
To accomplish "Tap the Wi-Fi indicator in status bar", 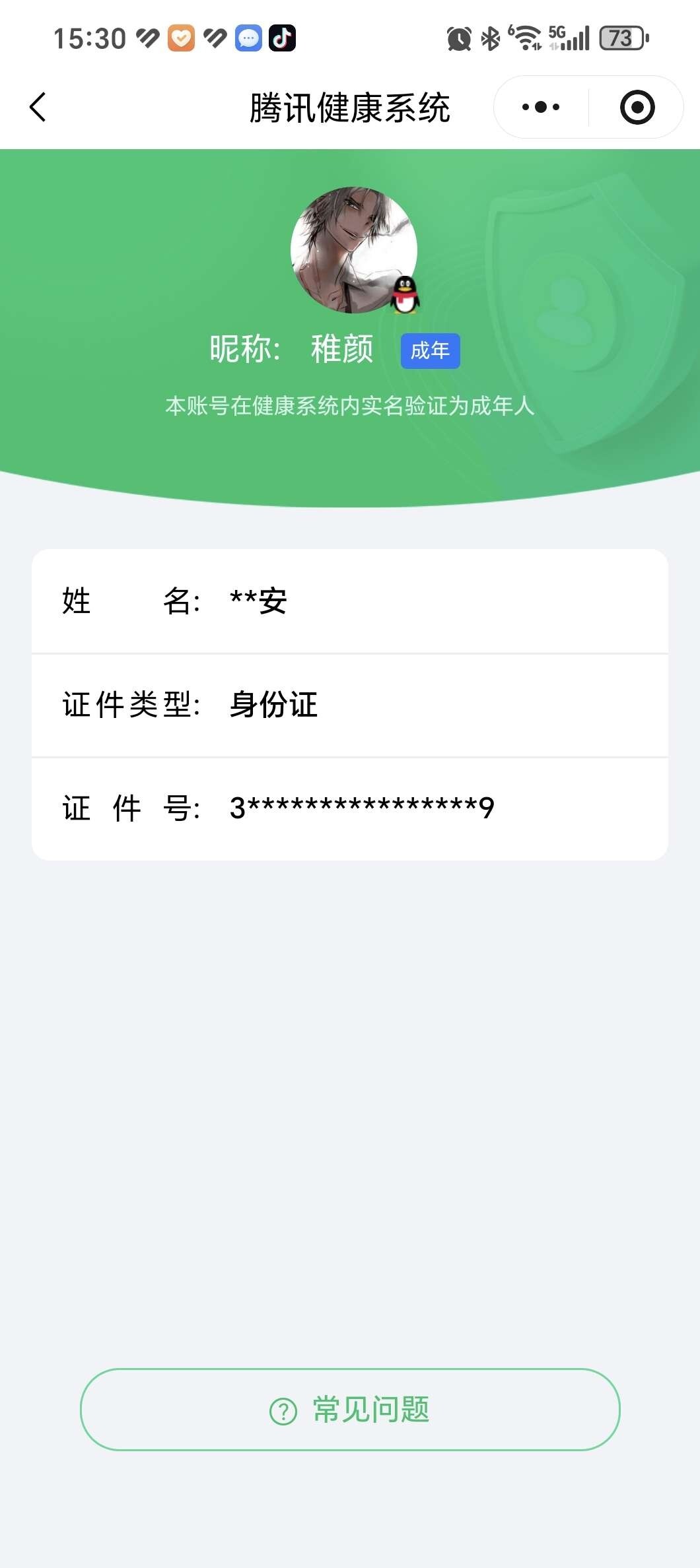I will 528,38.
